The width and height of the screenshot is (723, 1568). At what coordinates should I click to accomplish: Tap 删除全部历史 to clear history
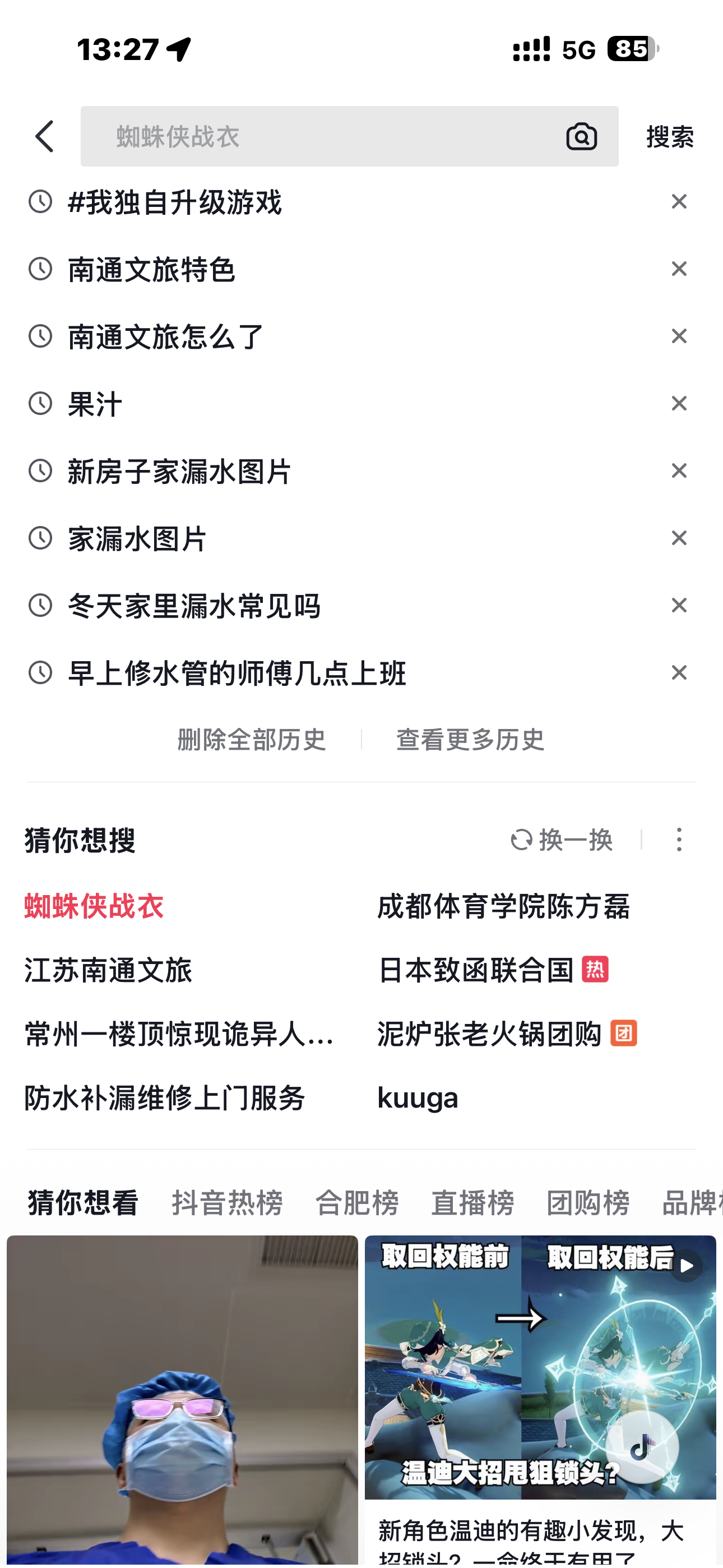251,740
